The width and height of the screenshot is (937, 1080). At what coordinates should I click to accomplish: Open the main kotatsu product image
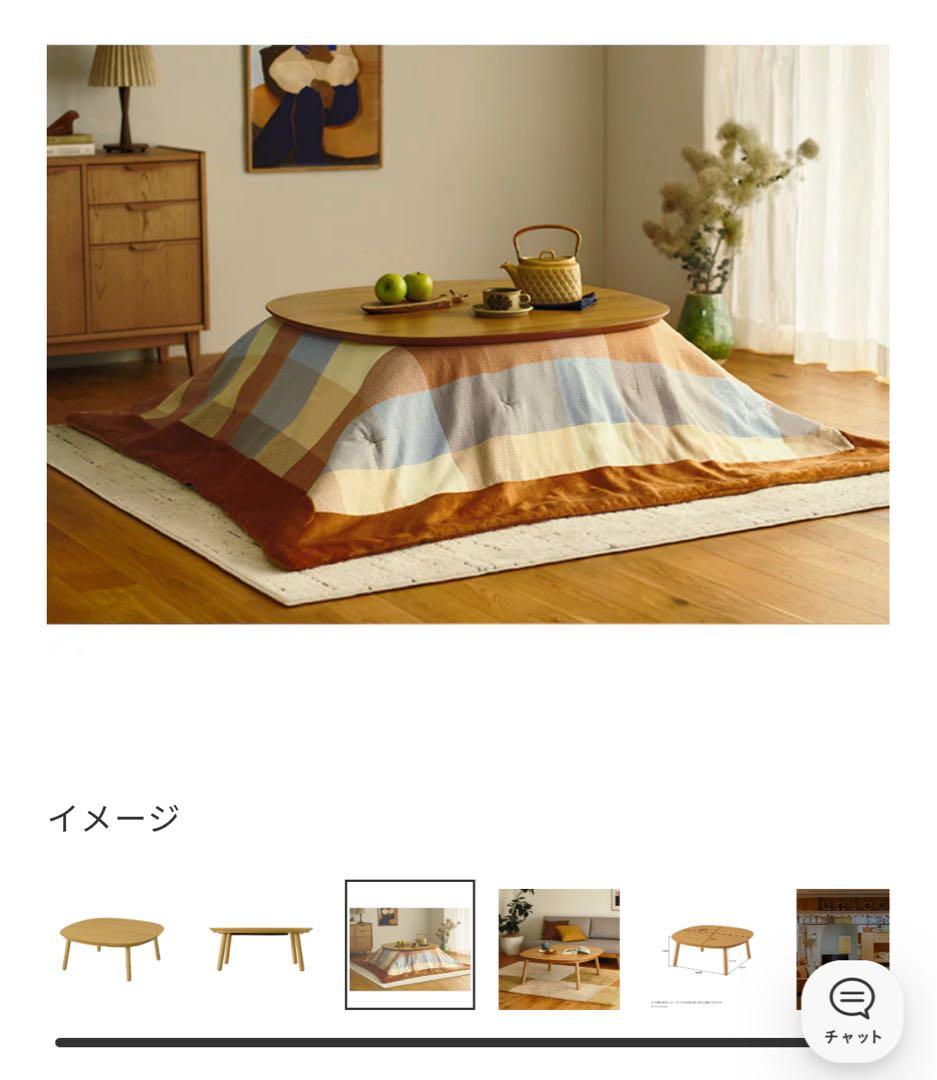[467, 334]
